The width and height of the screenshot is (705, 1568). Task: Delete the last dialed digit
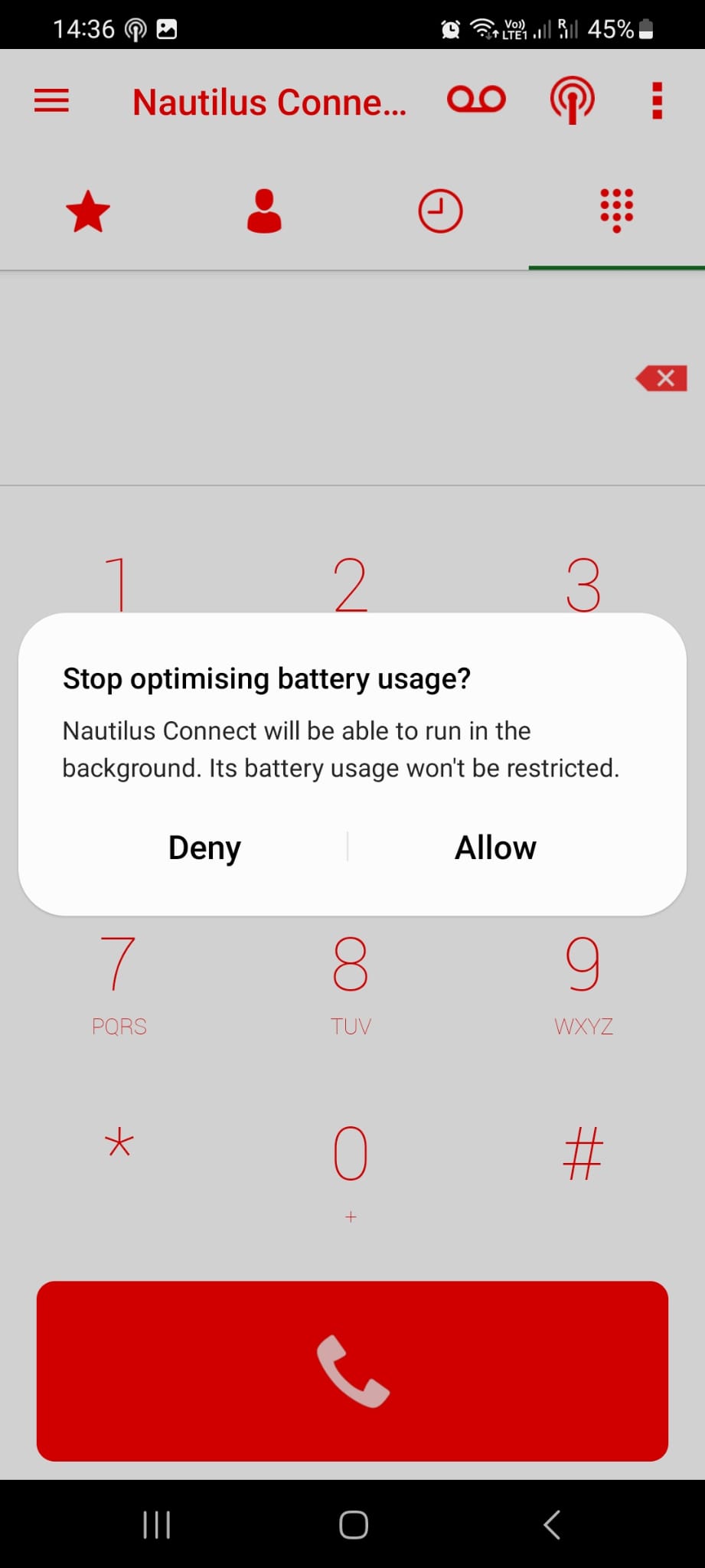click(x=661, y=378)
